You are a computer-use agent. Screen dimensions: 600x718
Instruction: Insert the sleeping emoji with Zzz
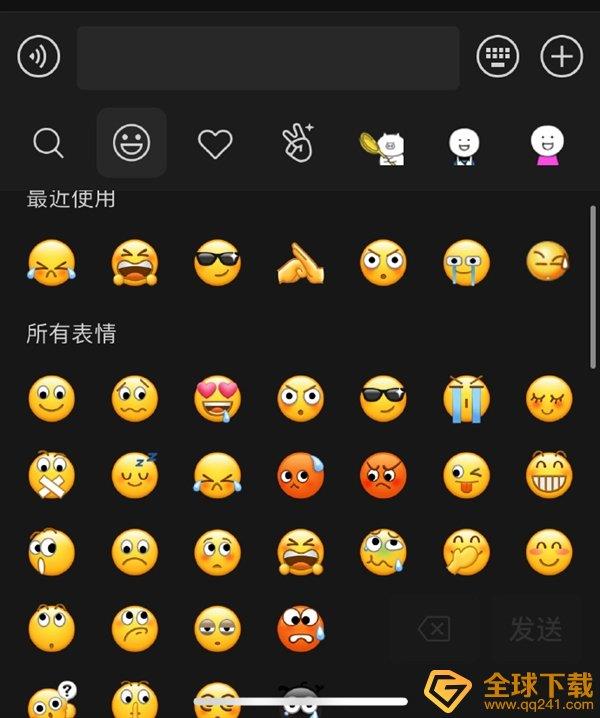click(134, 476)
